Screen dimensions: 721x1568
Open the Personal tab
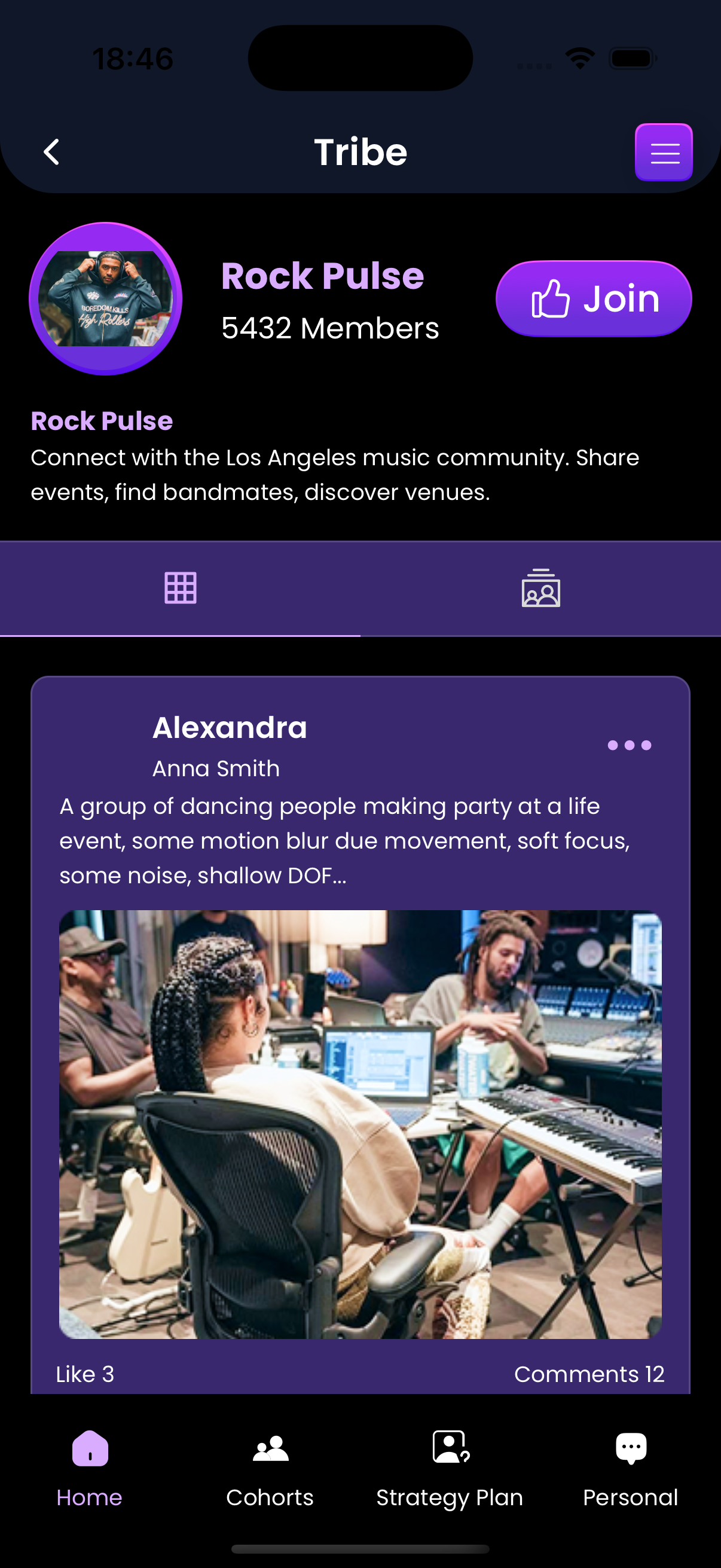tap(630, 1468)
